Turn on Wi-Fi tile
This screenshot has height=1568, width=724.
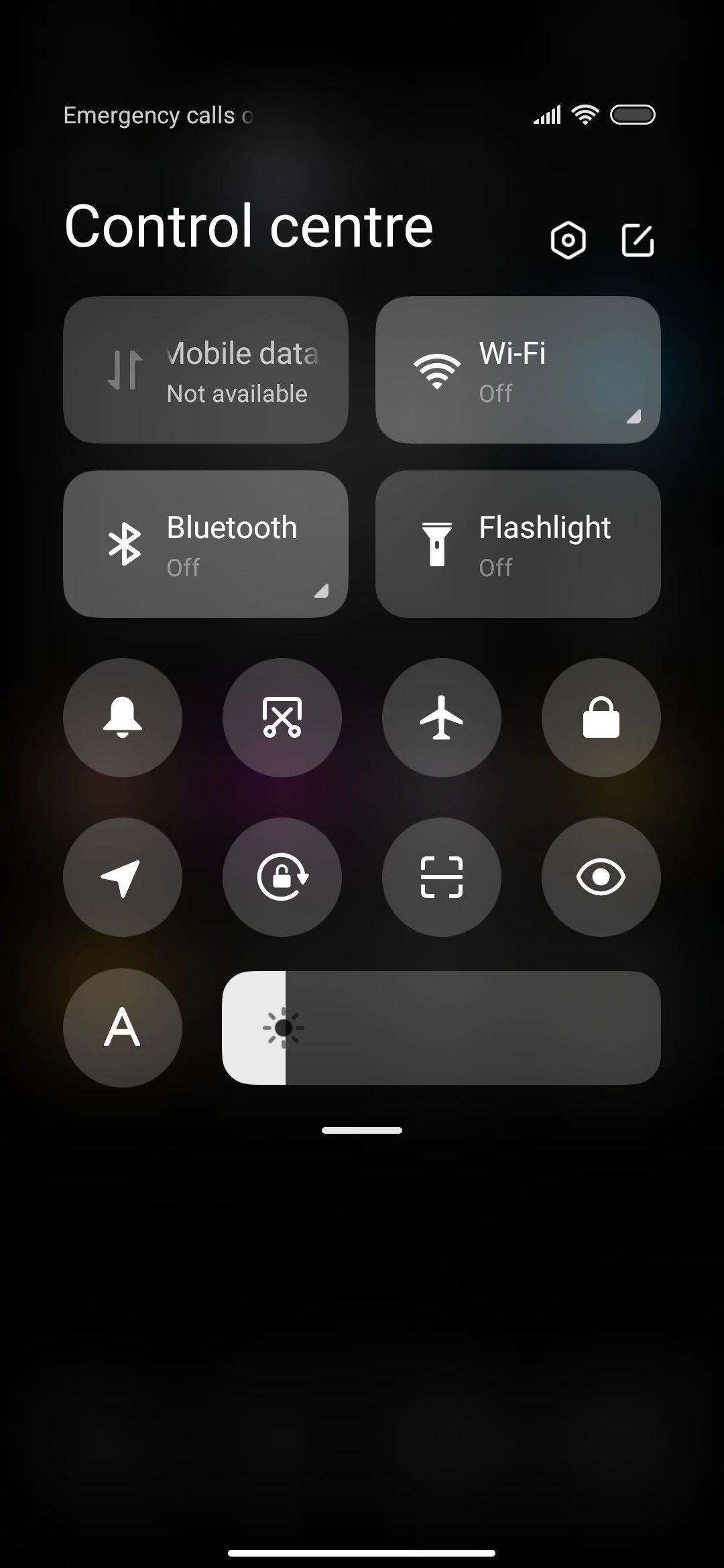pos(518,370)
